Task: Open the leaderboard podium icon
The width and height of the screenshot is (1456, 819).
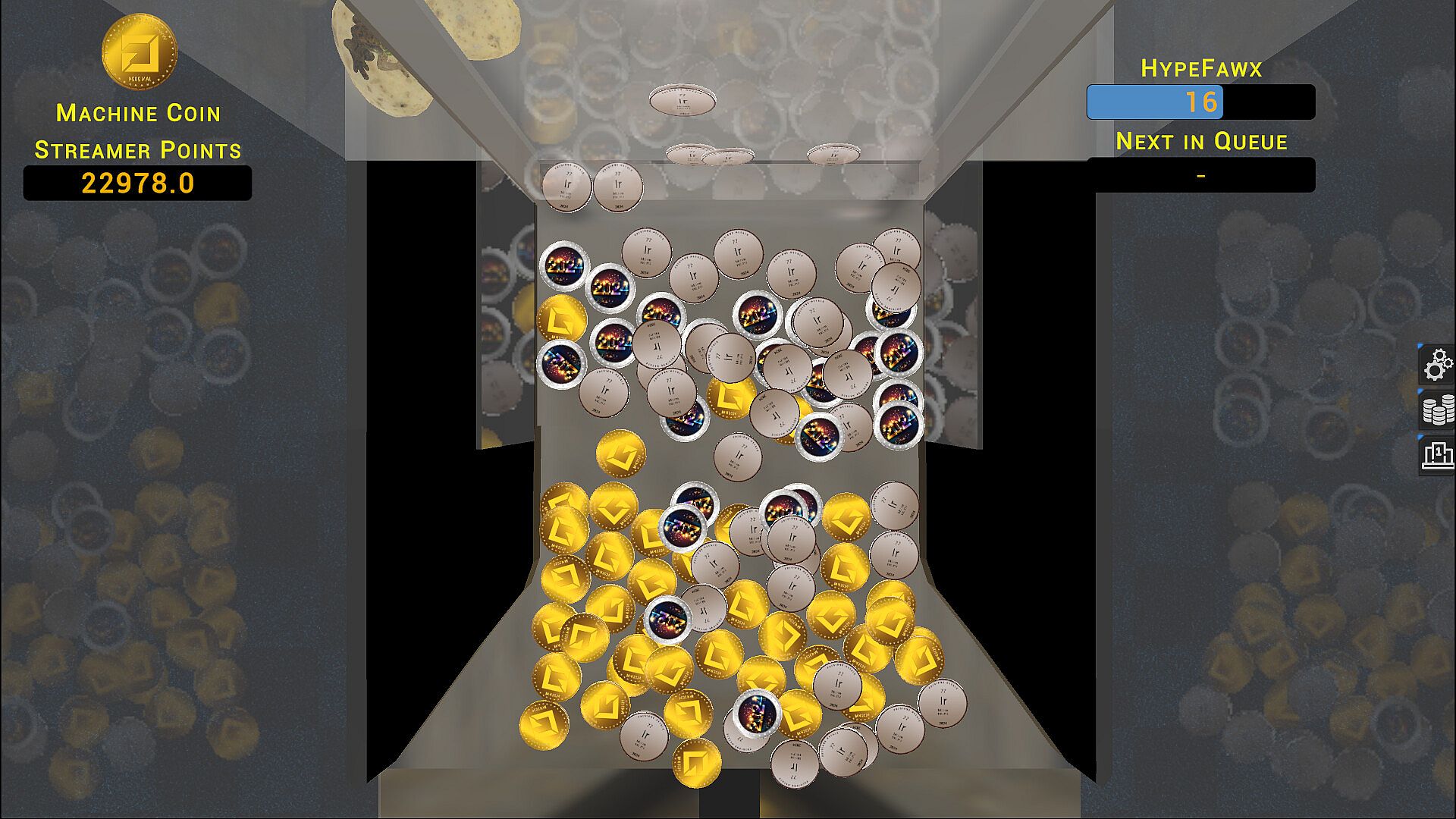Action: [x=1438, y=455]
